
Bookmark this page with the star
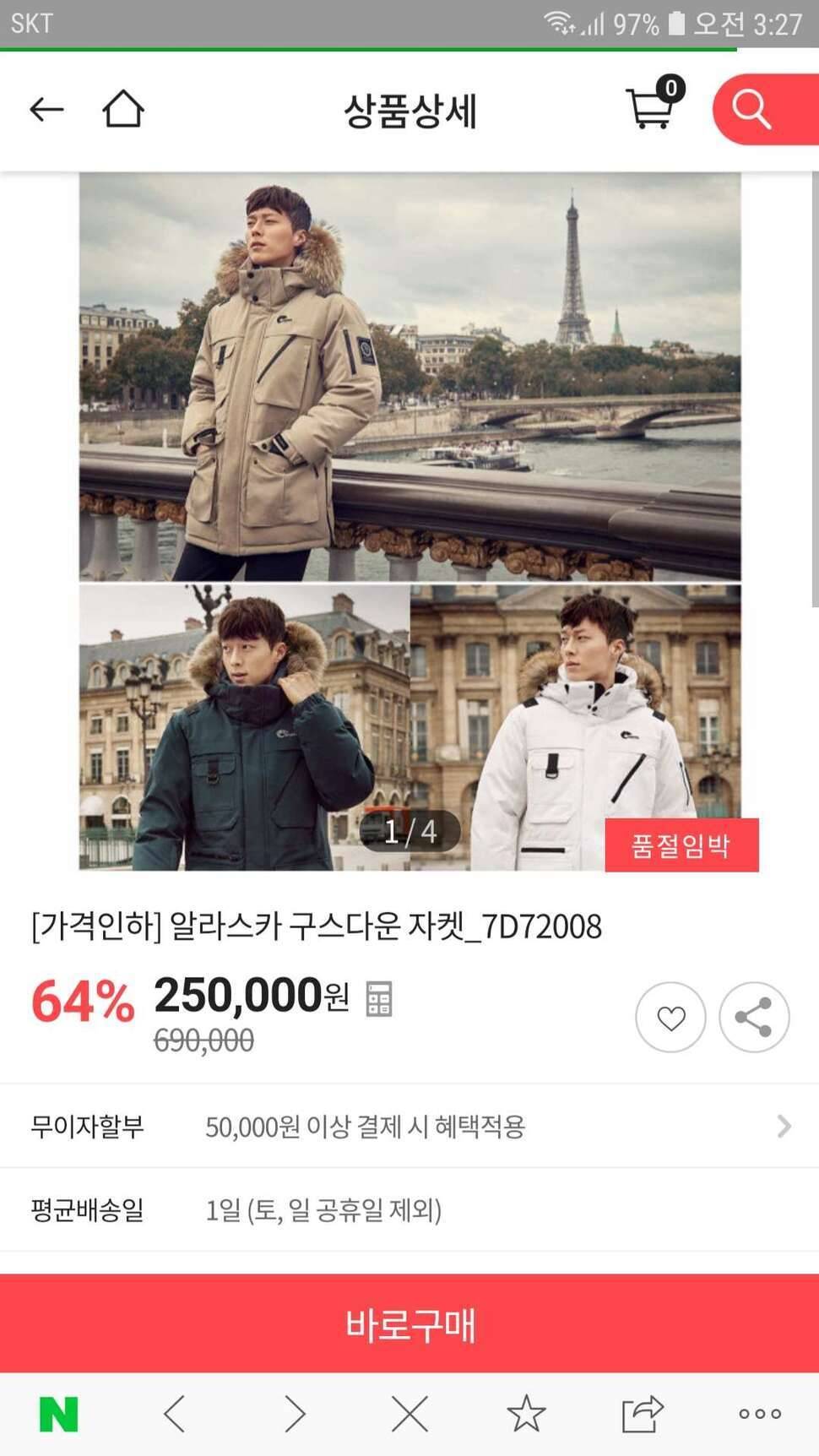tap(526, 1414)
